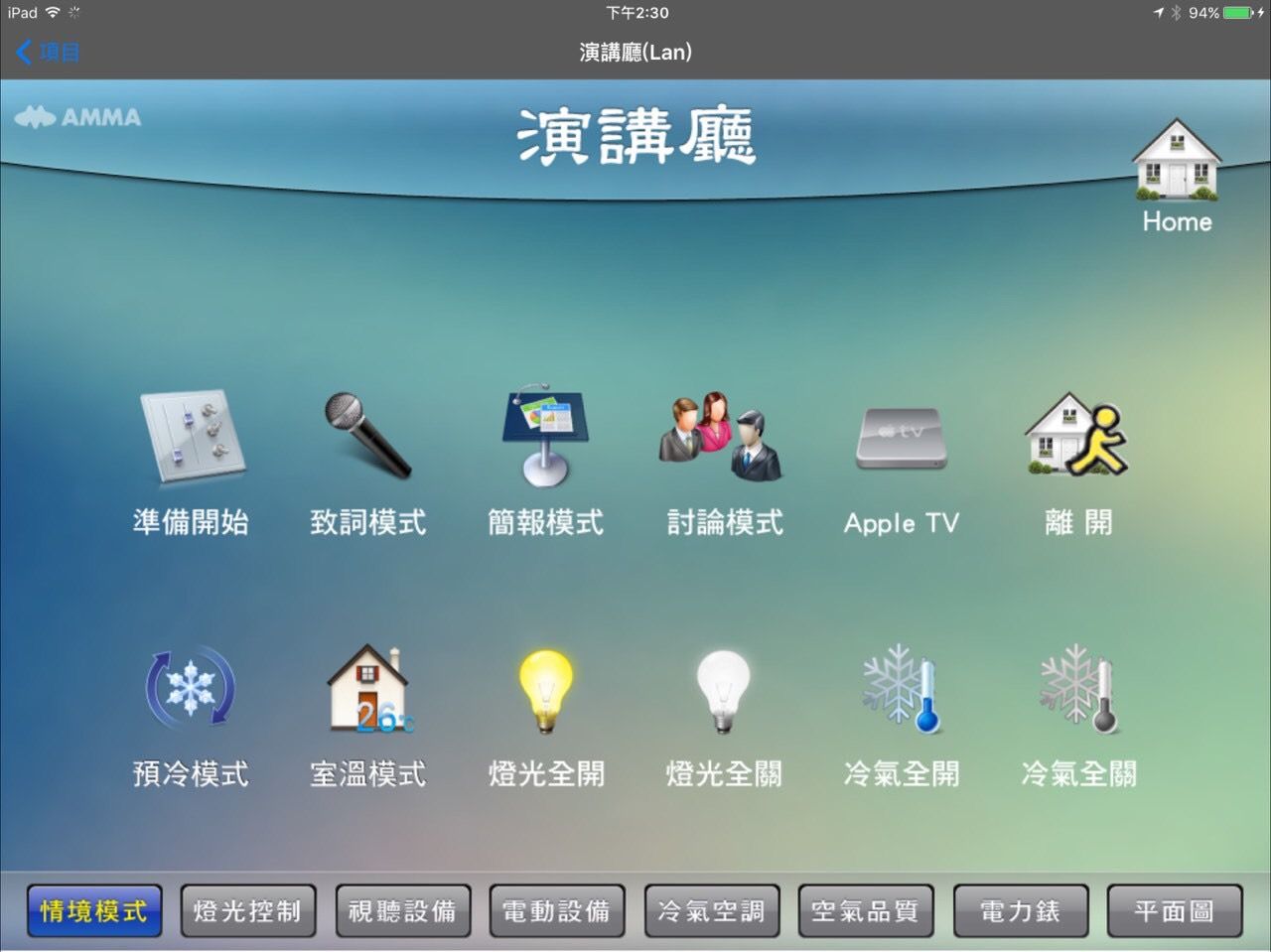Screen dimensions: 1271x952
Task: Open the Home house icon
Action: [x=1177, y=164]
